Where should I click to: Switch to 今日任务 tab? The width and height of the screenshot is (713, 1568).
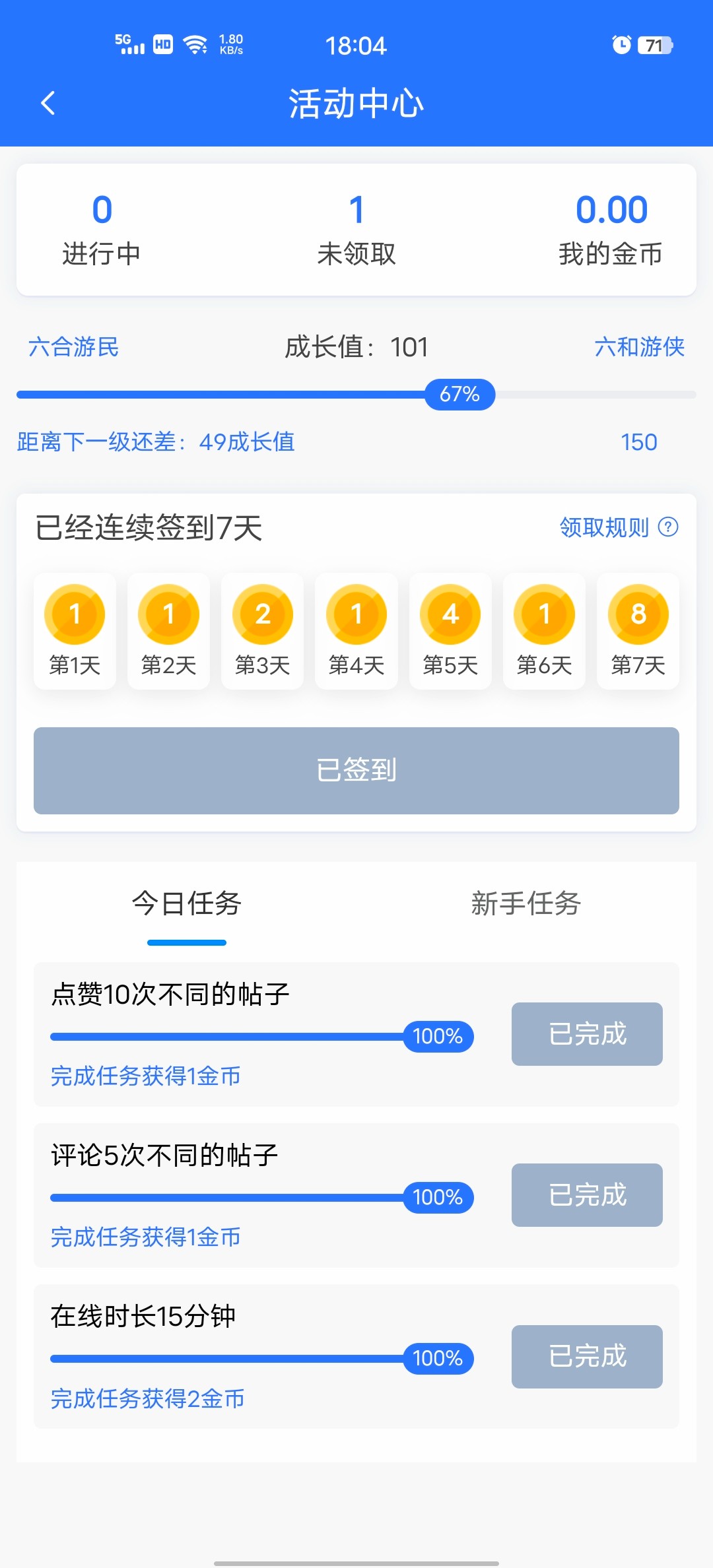tap(187, 903)
